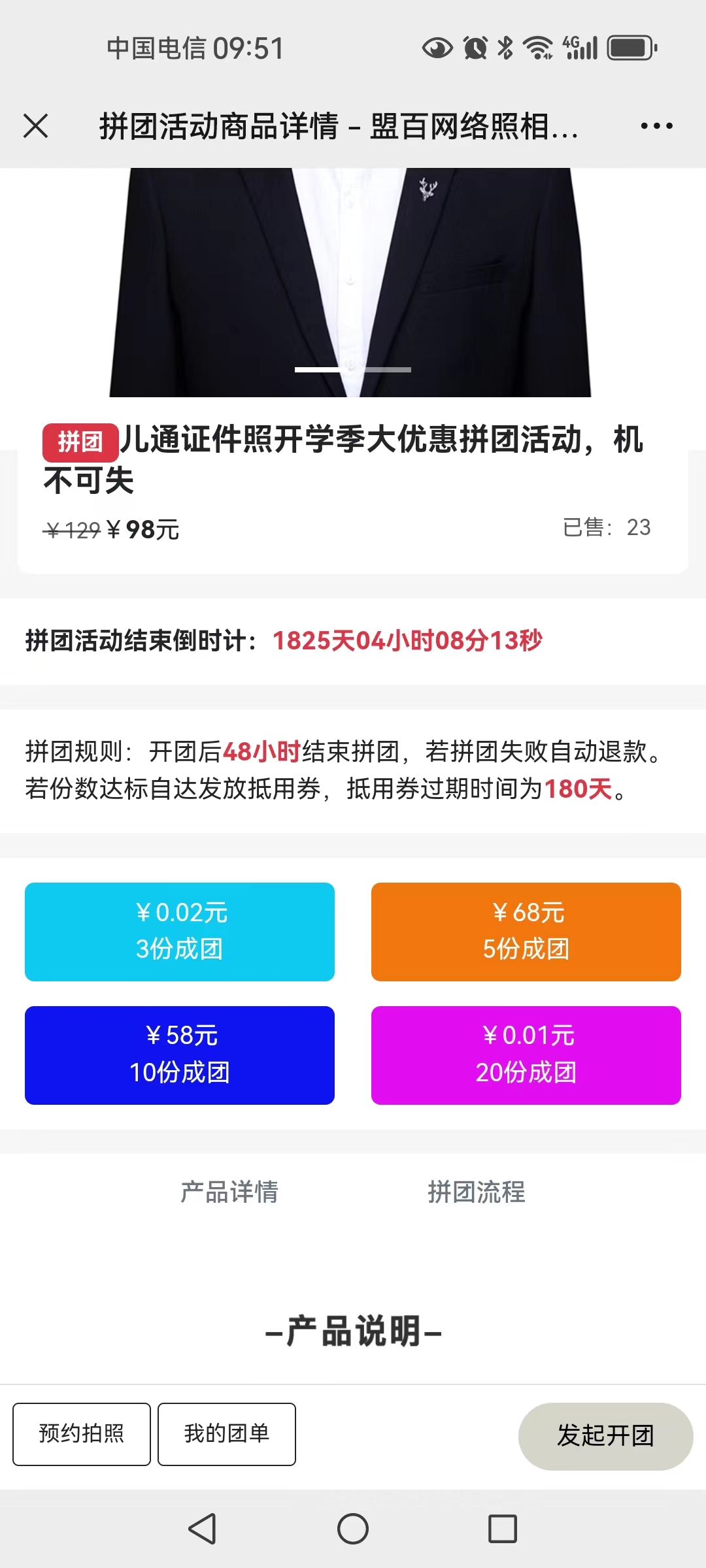
Task: Switch to the 拼团流程 tab
Action: [x=477, y=1192]
